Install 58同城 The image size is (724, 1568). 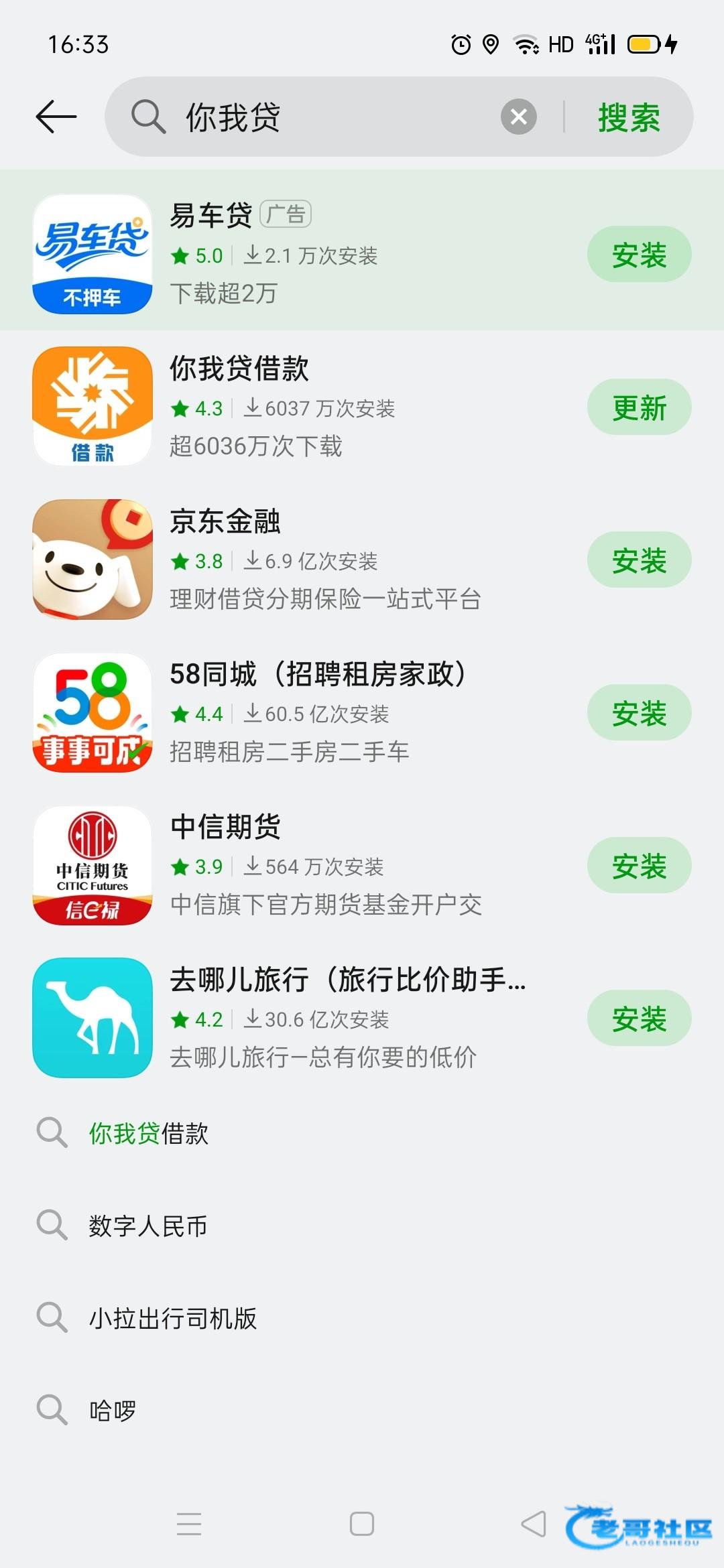(638, 713)
